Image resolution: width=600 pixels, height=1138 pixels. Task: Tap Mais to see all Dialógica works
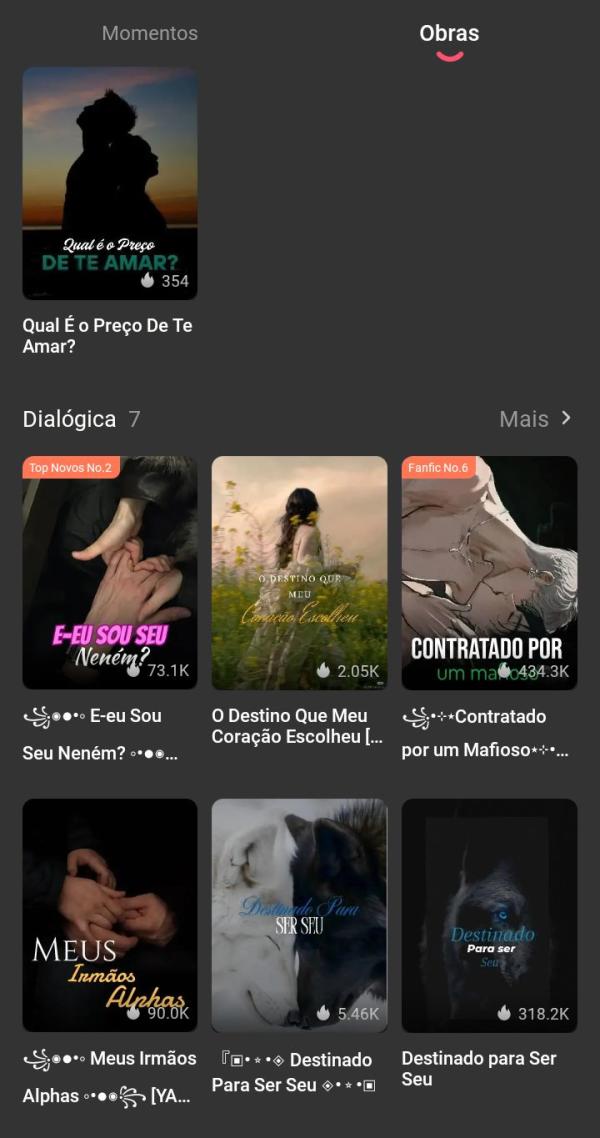point(535,419)
